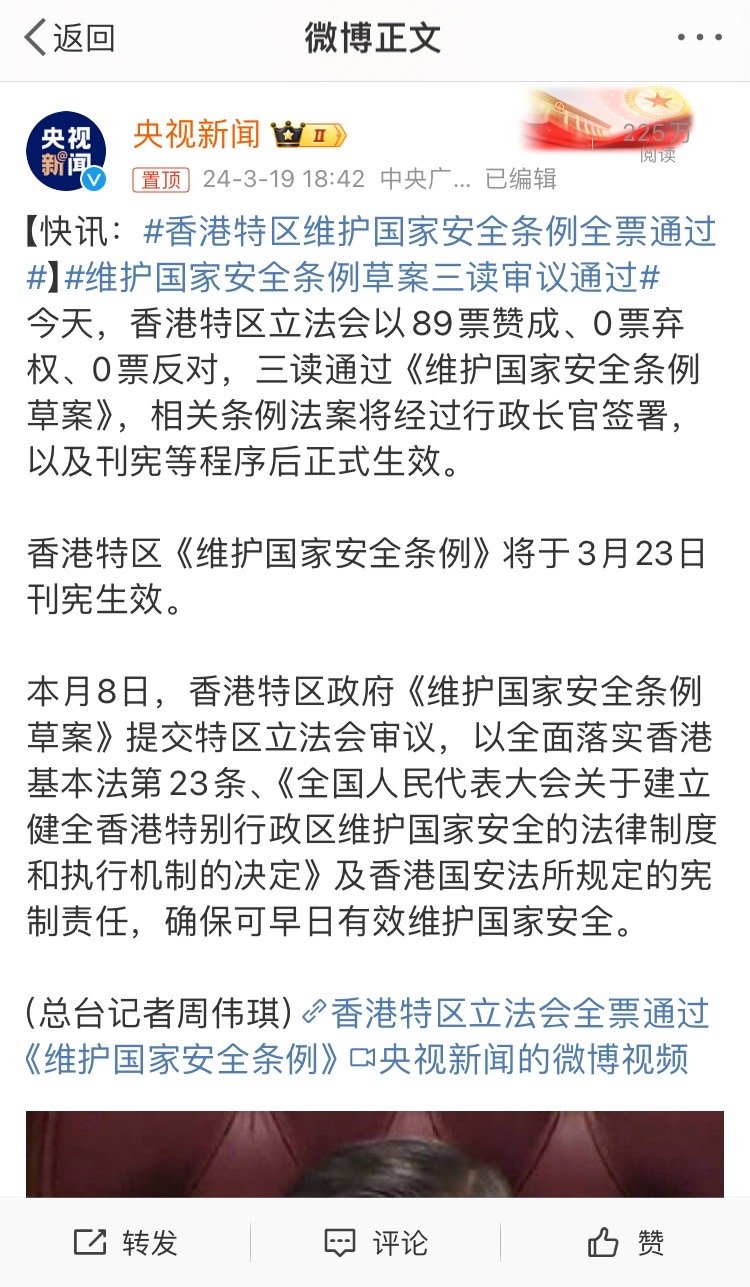
Task: Like the post with 赞
Action: point(625,1243)
